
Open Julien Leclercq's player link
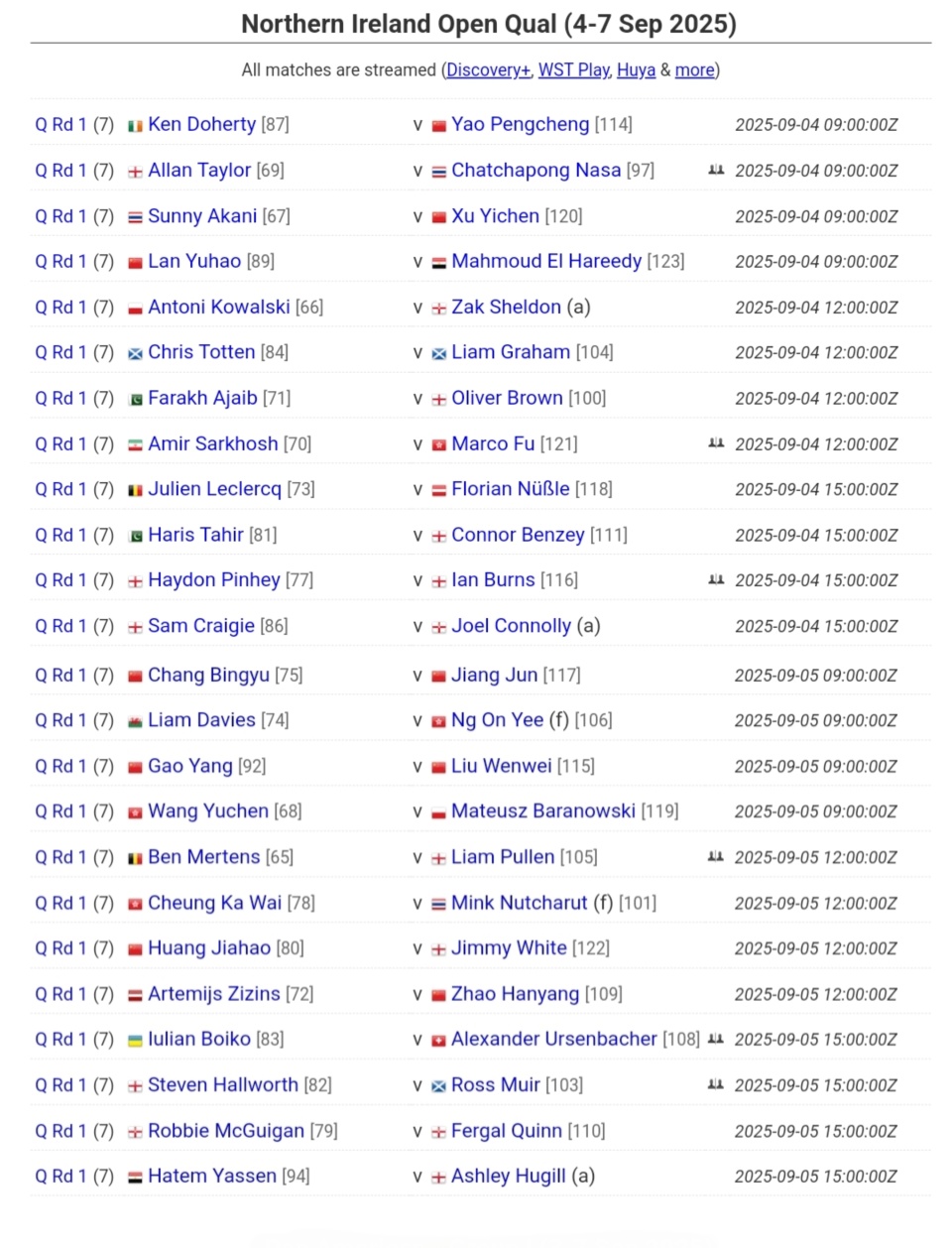point(214,489)
